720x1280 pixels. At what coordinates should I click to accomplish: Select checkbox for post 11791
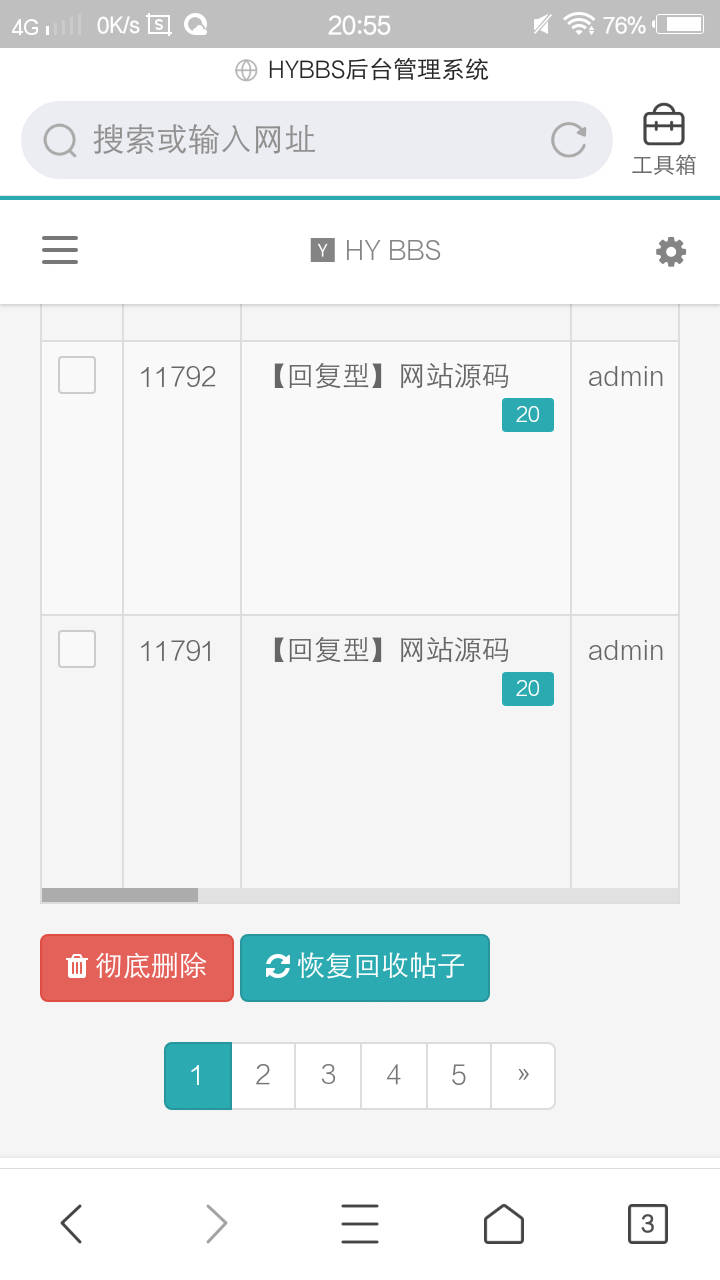[77, 649]
